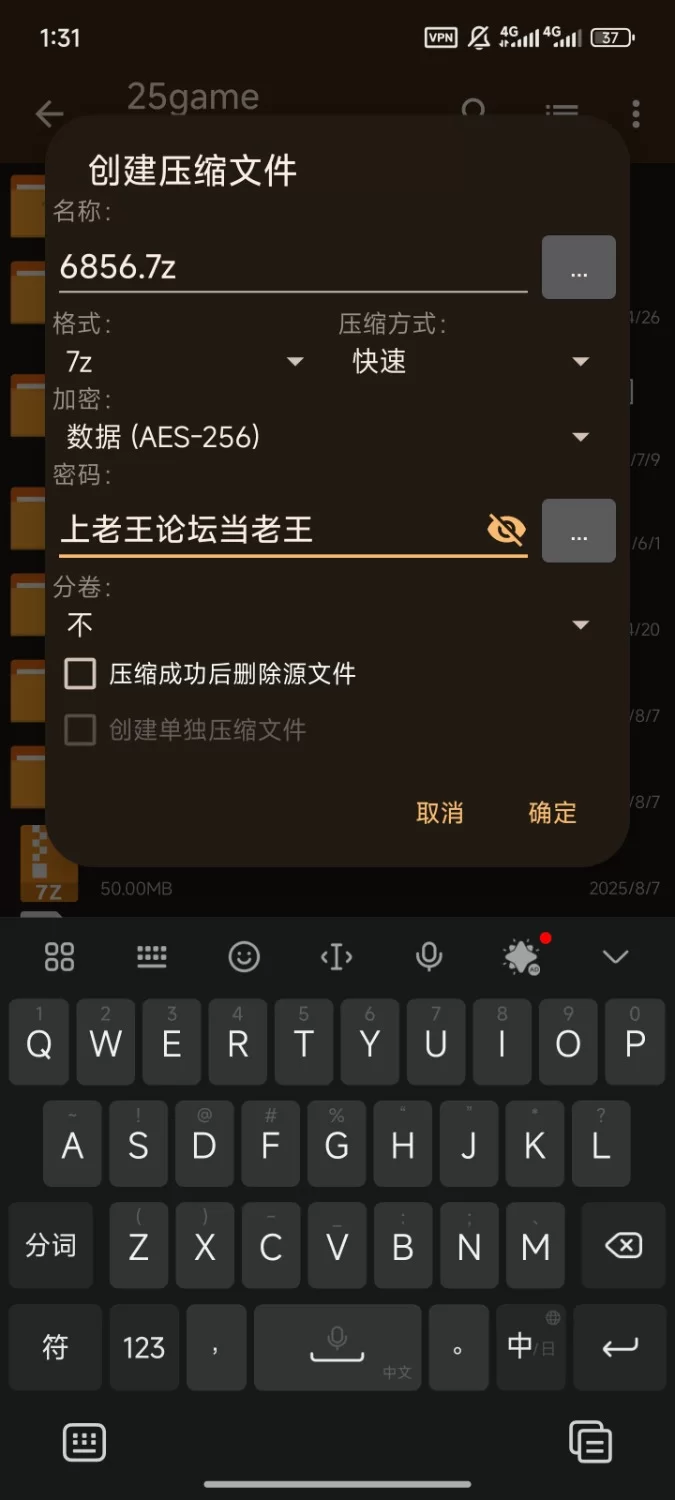The width and height of the screenshot is (675, 1500).
Task: Toggle password visibility eye icon
Action: point(506,529)
